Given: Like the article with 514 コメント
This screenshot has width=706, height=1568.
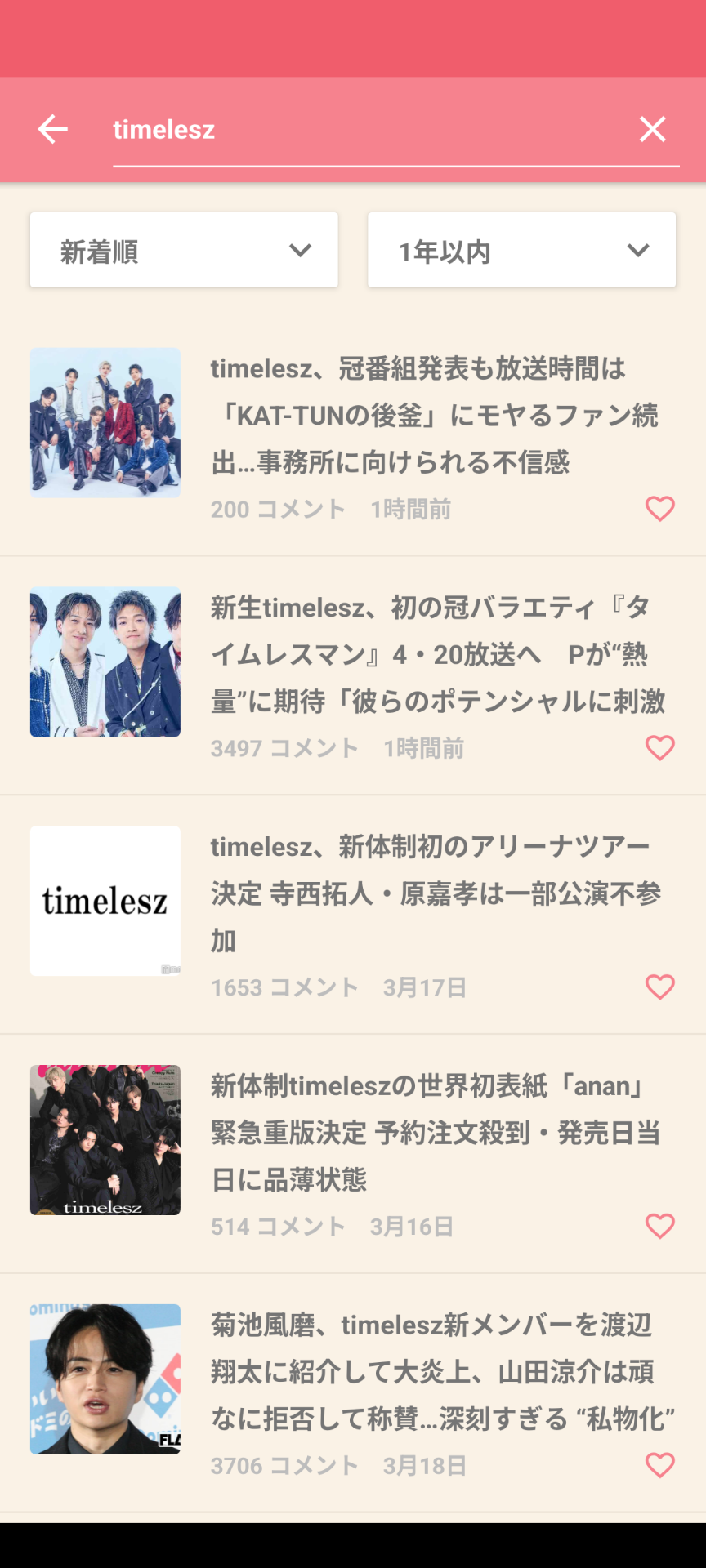Looking at the screenshot, I should 659,1226.
